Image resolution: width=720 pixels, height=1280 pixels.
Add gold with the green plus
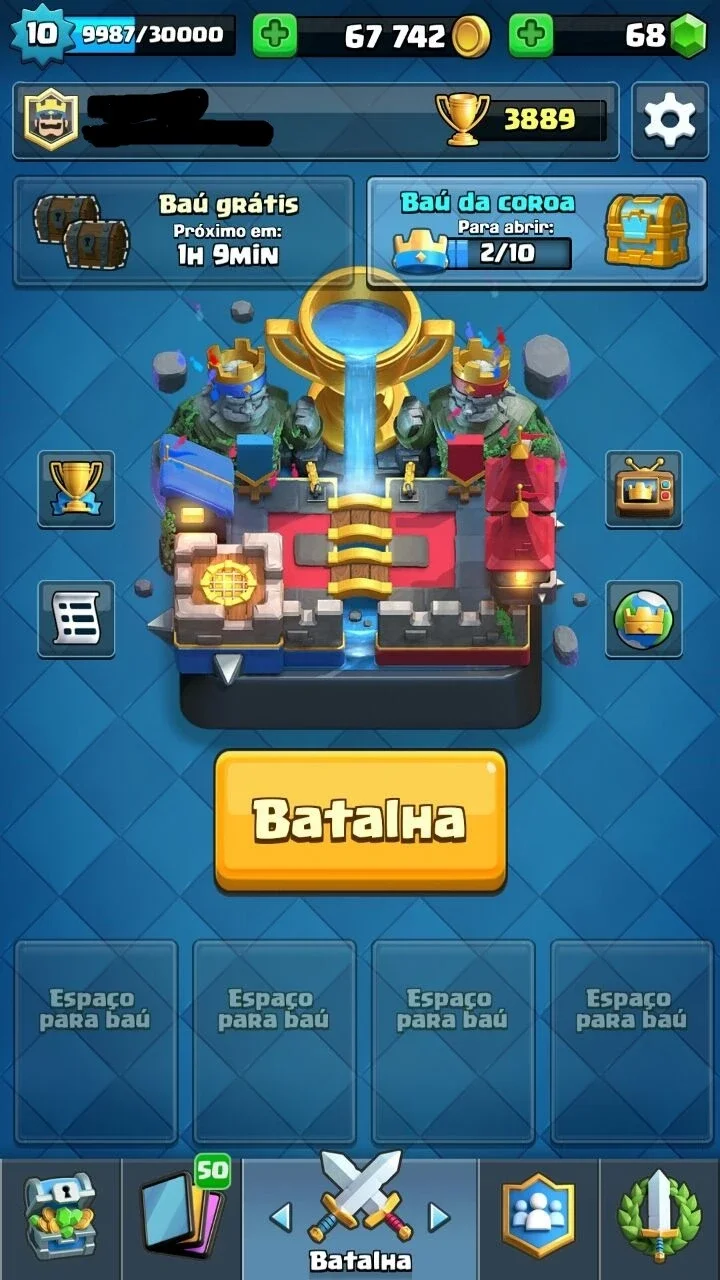(274, 36)
